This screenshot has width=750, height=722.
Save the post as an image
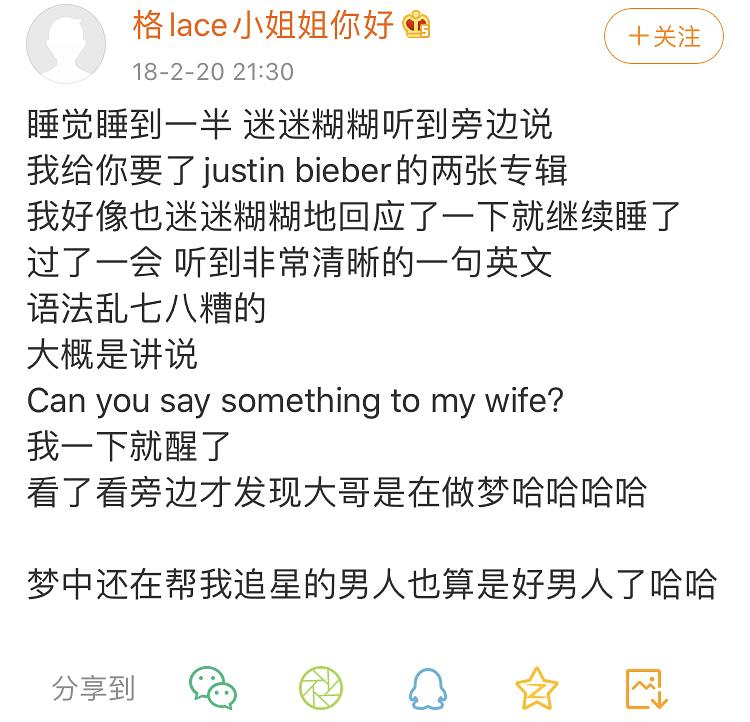coord(645,688)
